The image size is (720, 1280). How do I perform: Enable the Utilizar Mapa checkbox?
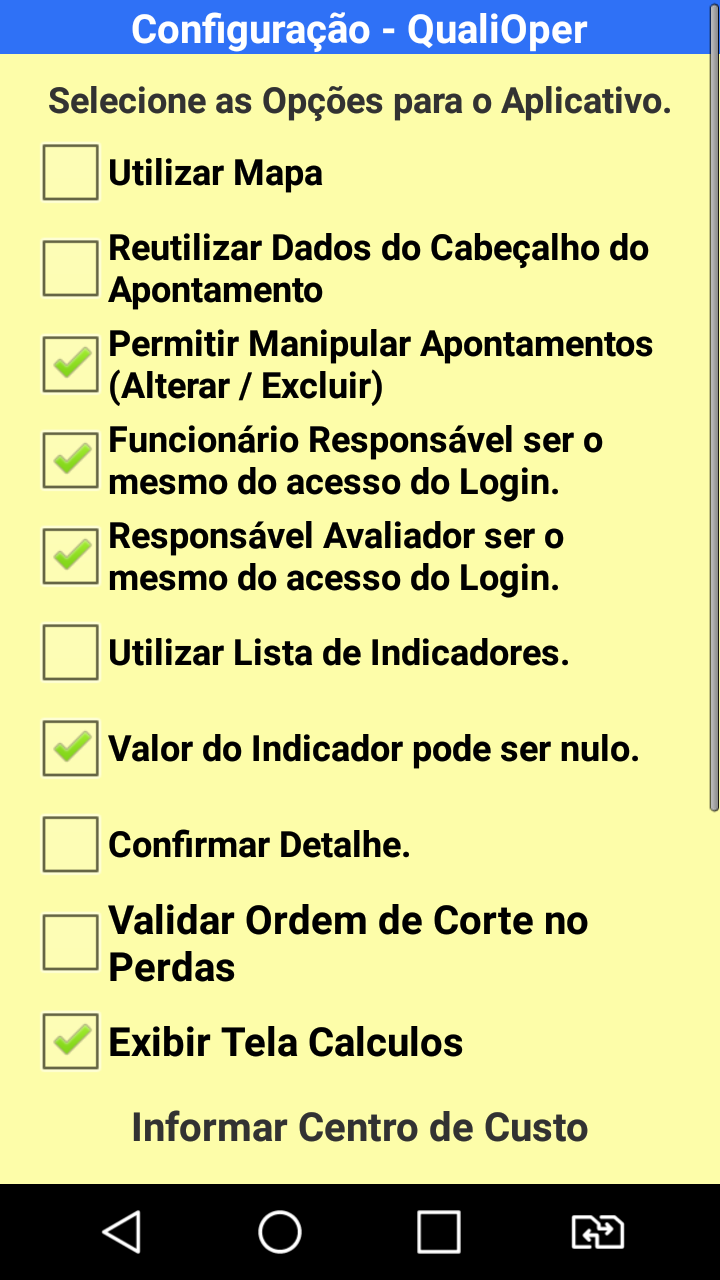(x=70, y=173)
